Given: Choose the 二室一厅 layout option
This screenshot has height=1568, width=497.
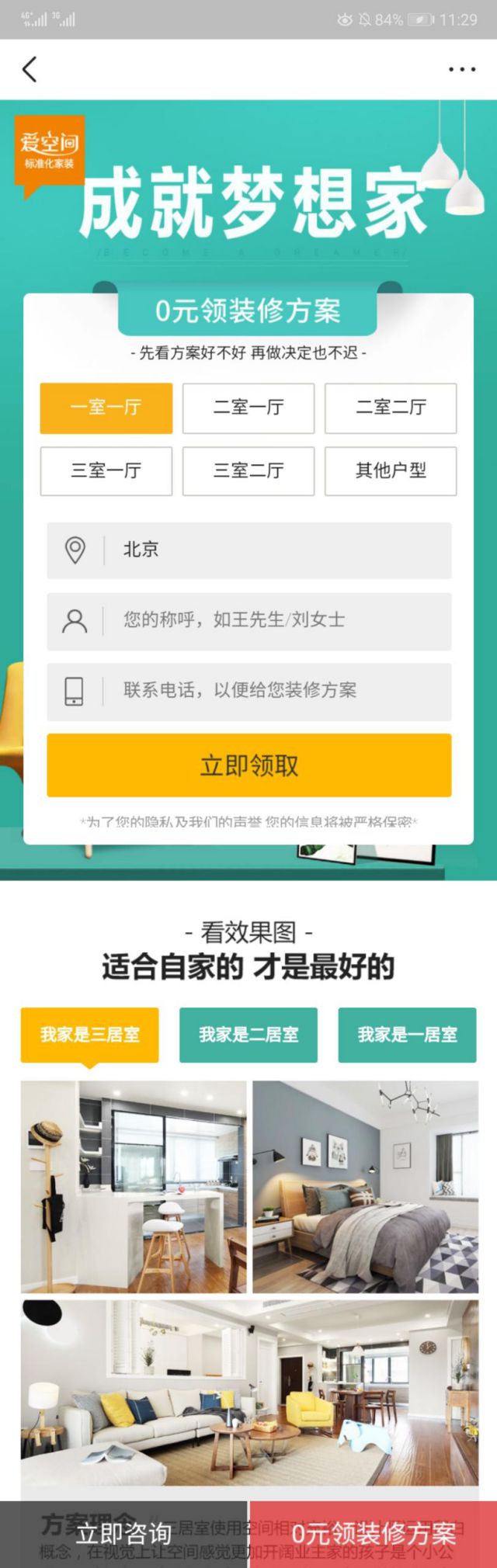Looking at the screenshot, I should tap(248, 408).
